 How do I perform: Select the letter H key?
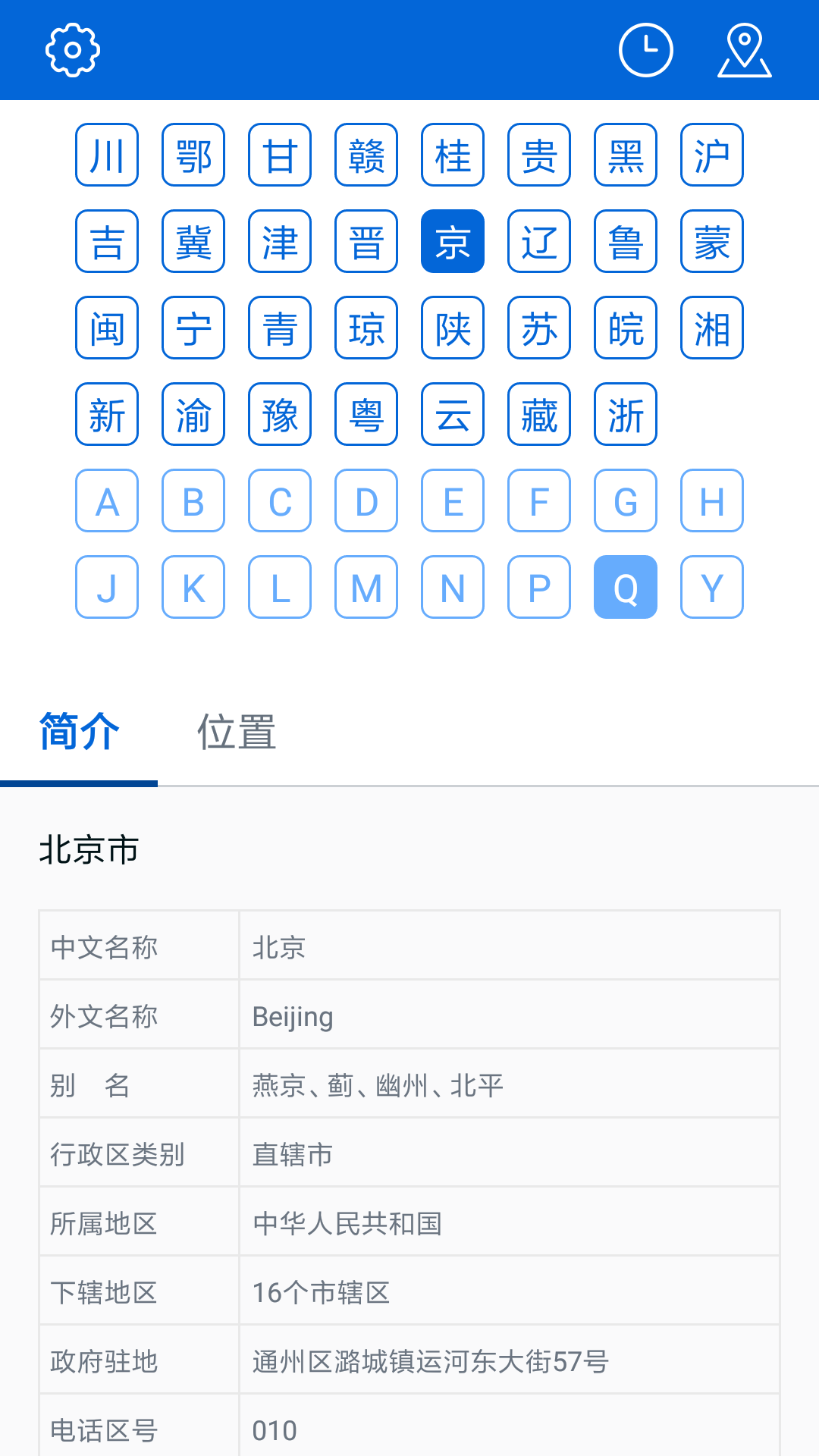coord(711,500)
